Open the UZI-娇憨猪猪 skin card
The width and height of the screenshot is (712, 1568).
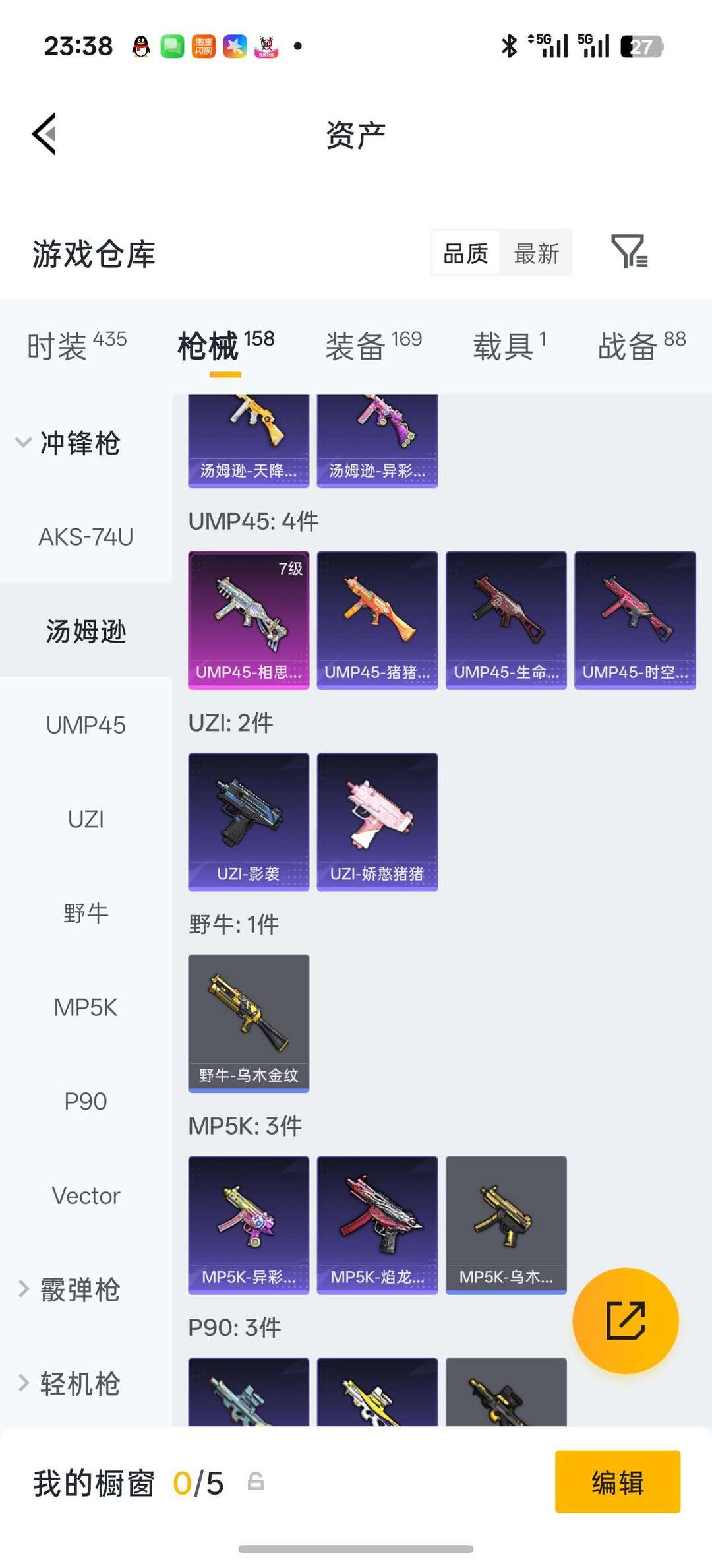pyautogui.click(x=377, y=822)
